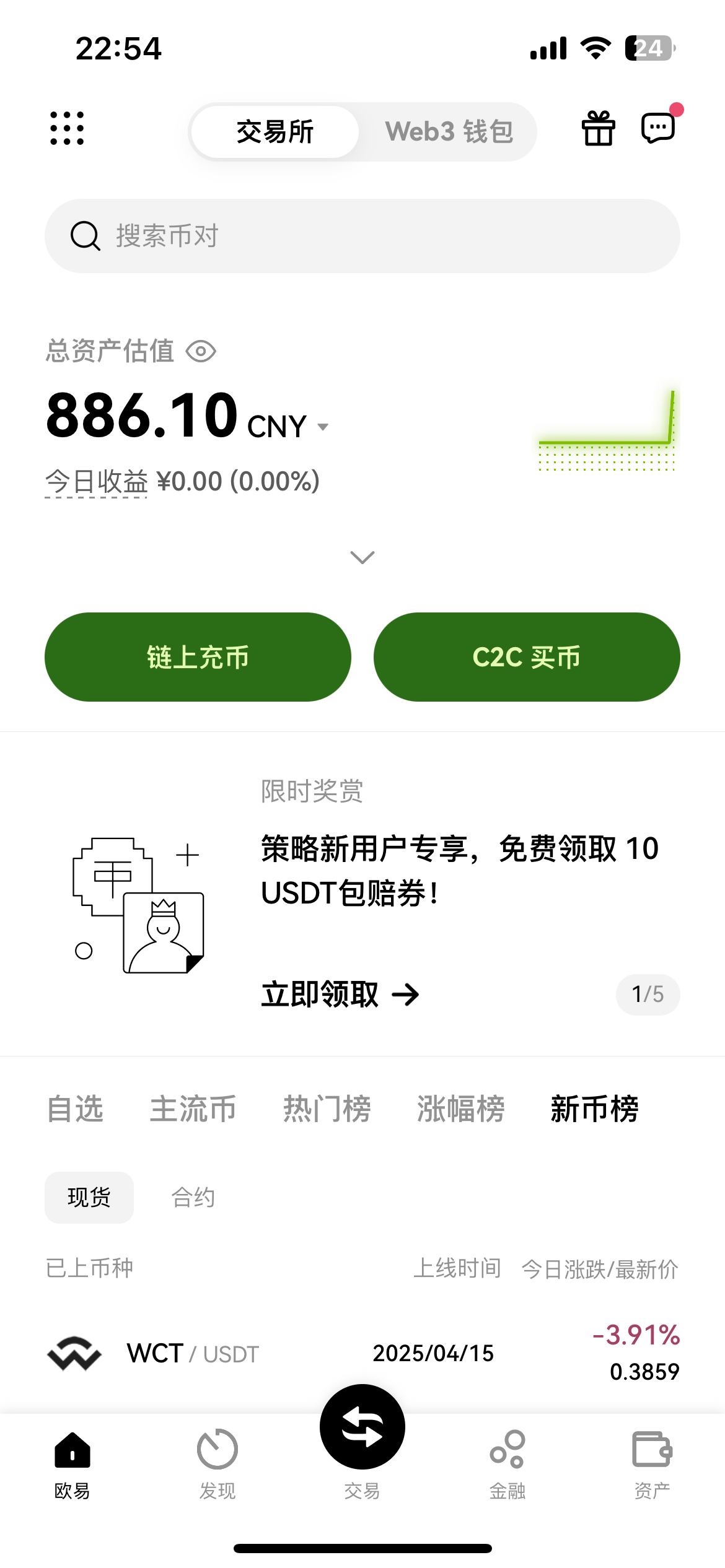This screenshot has height=1568, width=725.
Task: Go to the 资产 tab
Action: [x=651, y=1463]
